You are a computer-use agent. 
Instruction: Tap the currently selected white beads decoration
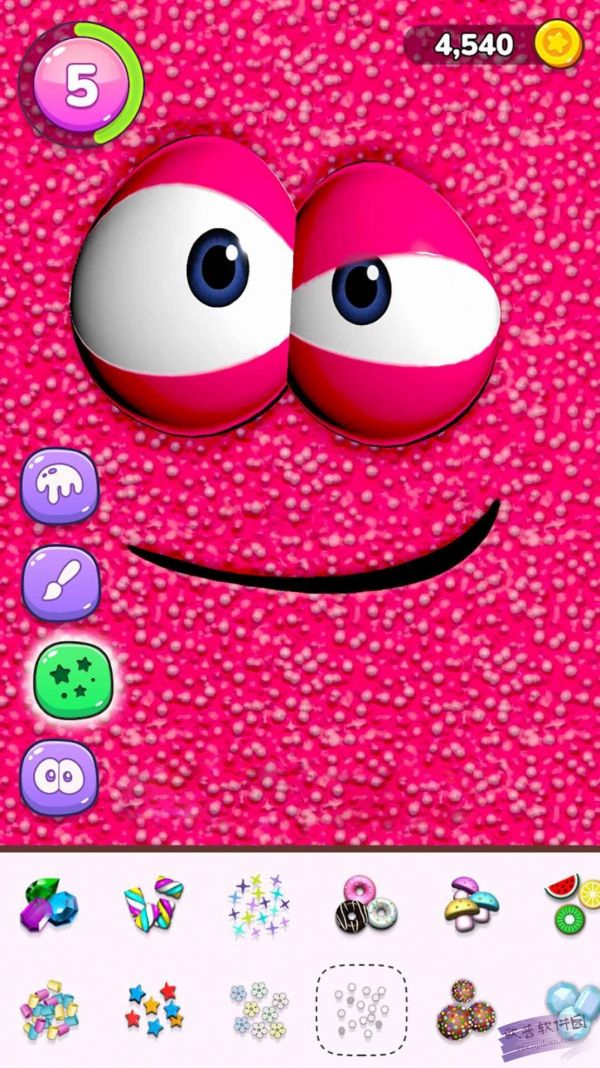tap(361, 1008)
